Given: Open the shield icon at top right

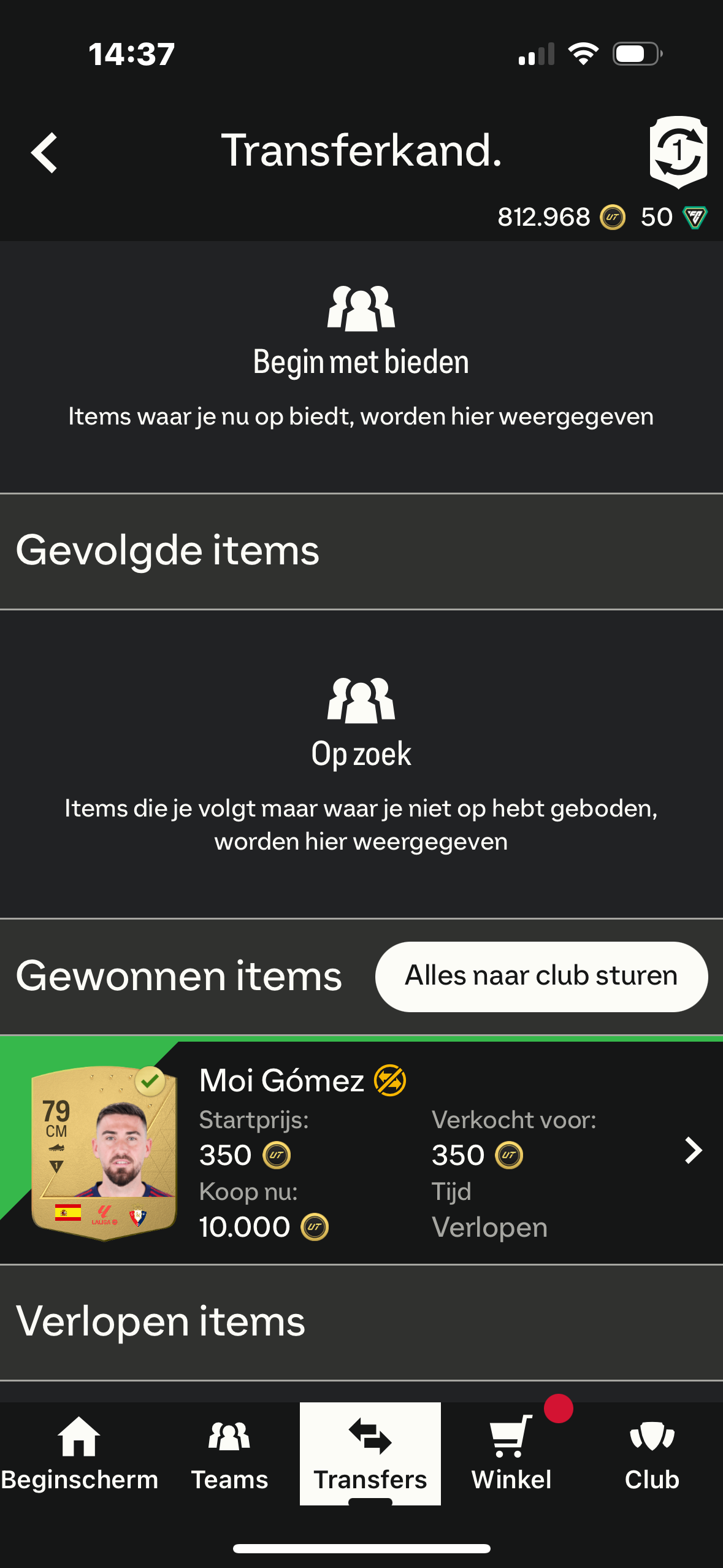Looking at the screenshot, I should [678, 152].
